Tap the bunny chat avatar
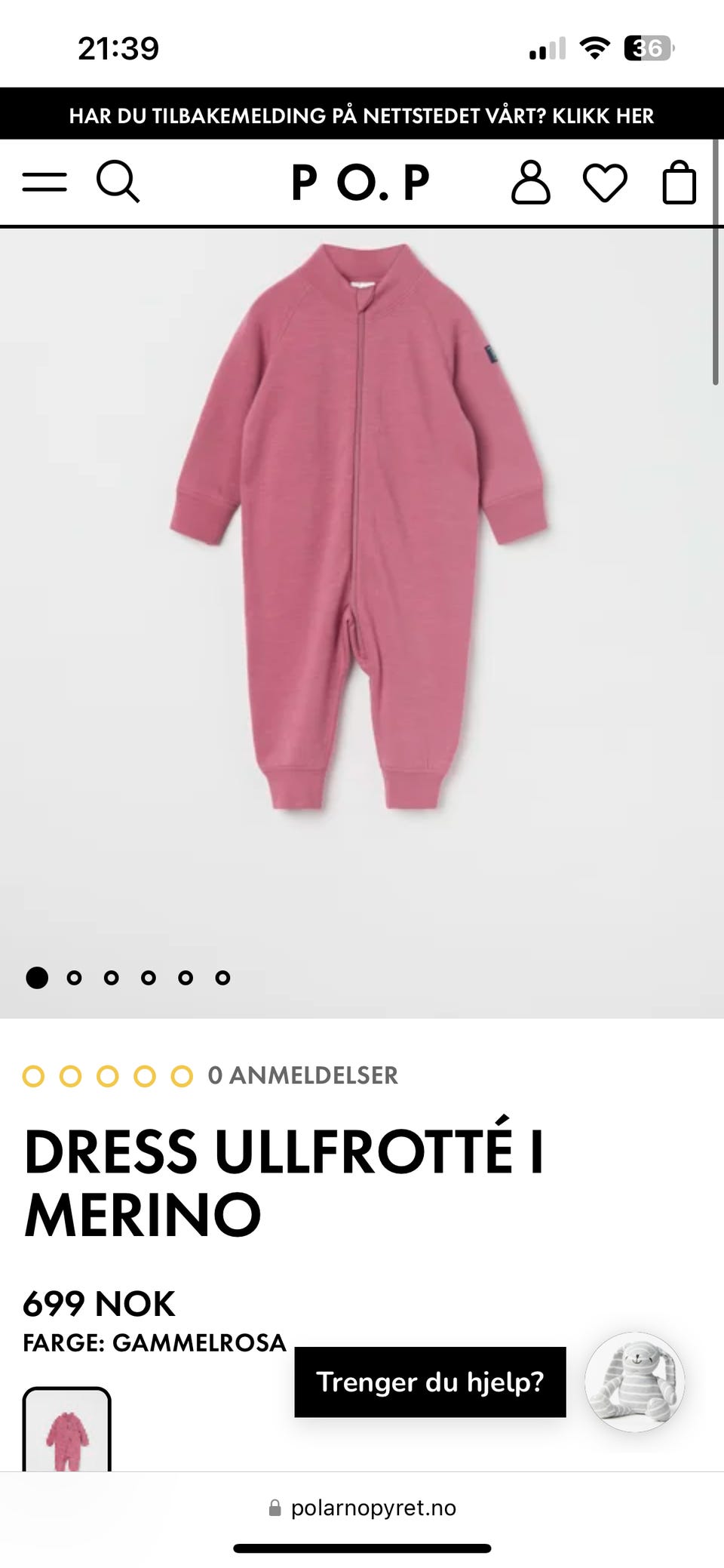The width and height of the screenshot is (724, 1568). (x=635, y=1382)
